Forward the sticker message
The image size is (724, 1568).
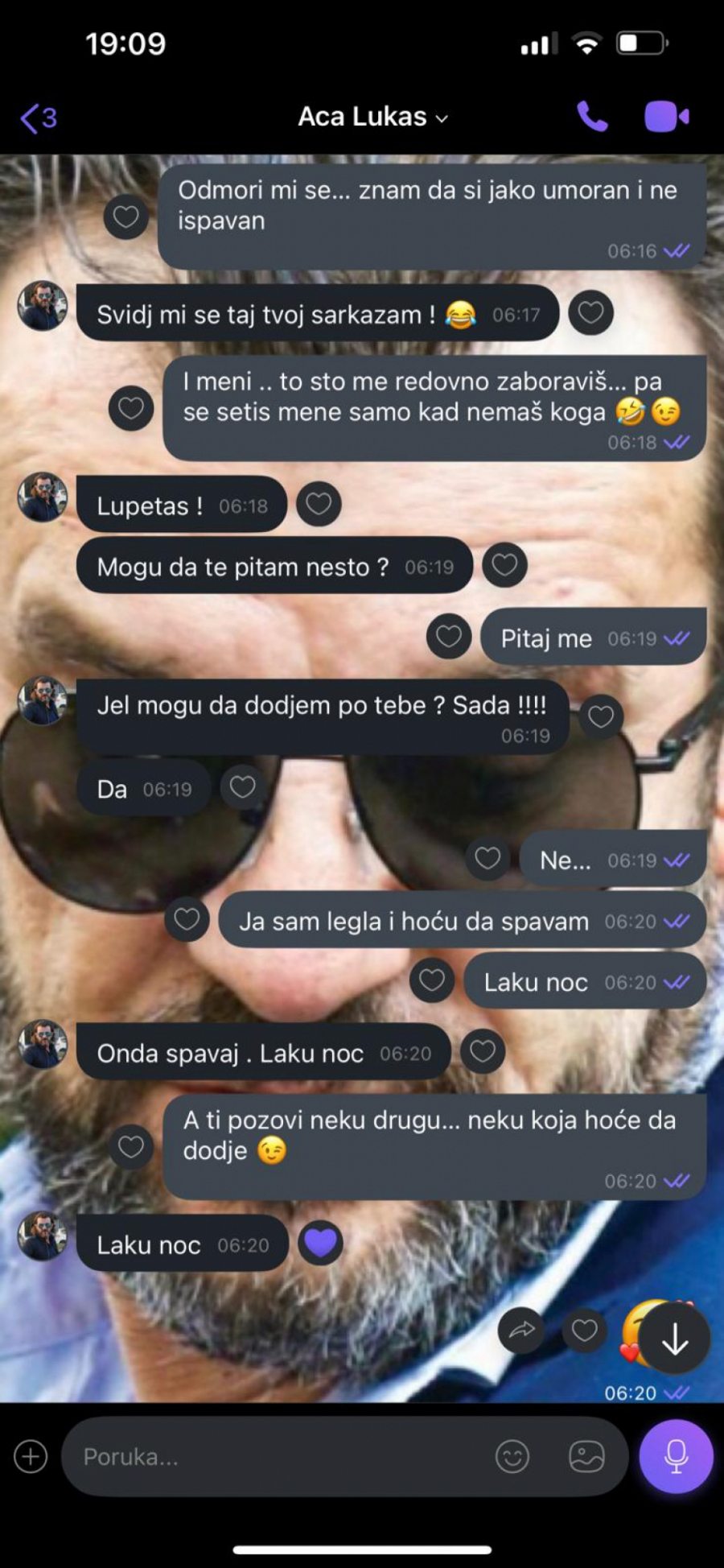tap(521, 1331)
